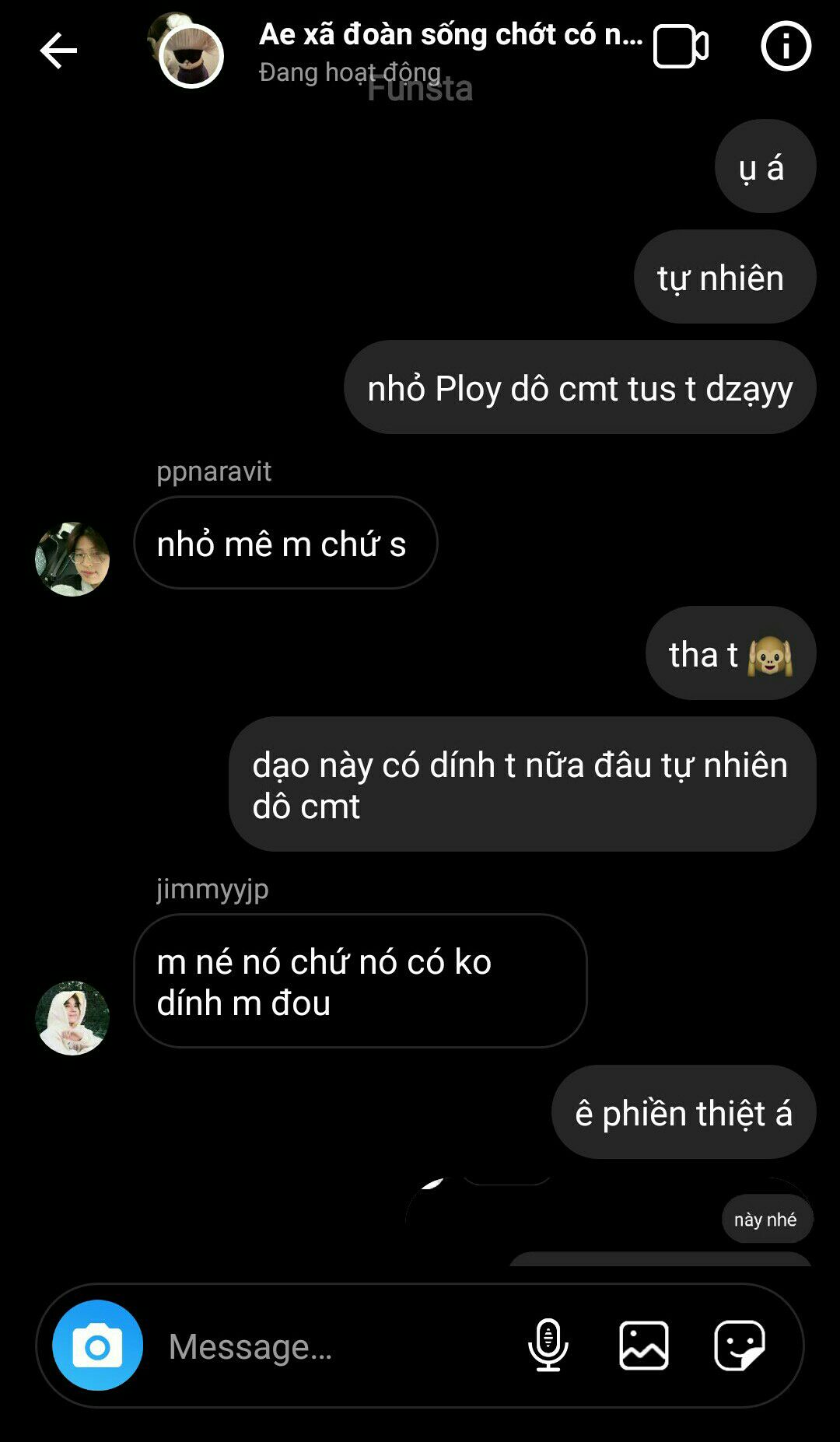Open the group chat title header

pos(450,35)
